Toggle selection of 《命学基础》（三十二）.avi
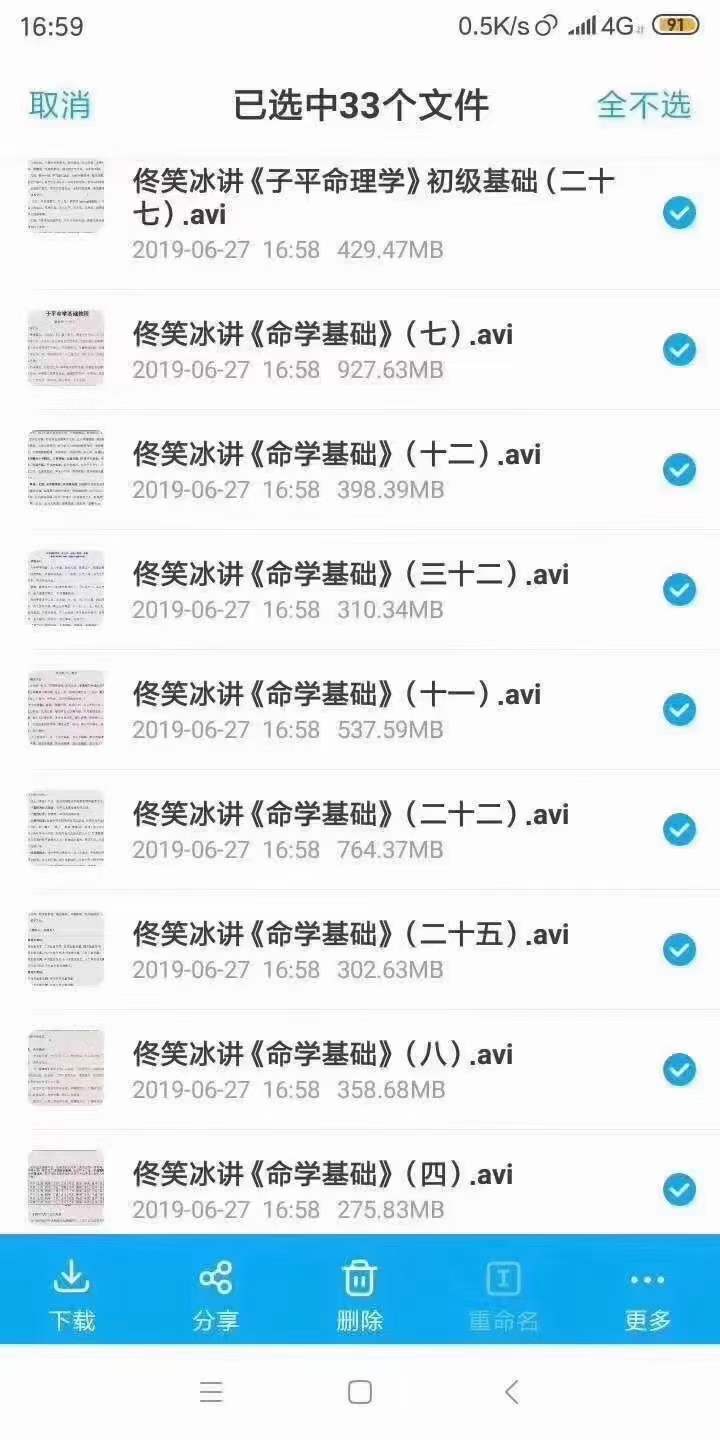The height and width of the screenshot is (1440, 720). (x=677, y=589)
